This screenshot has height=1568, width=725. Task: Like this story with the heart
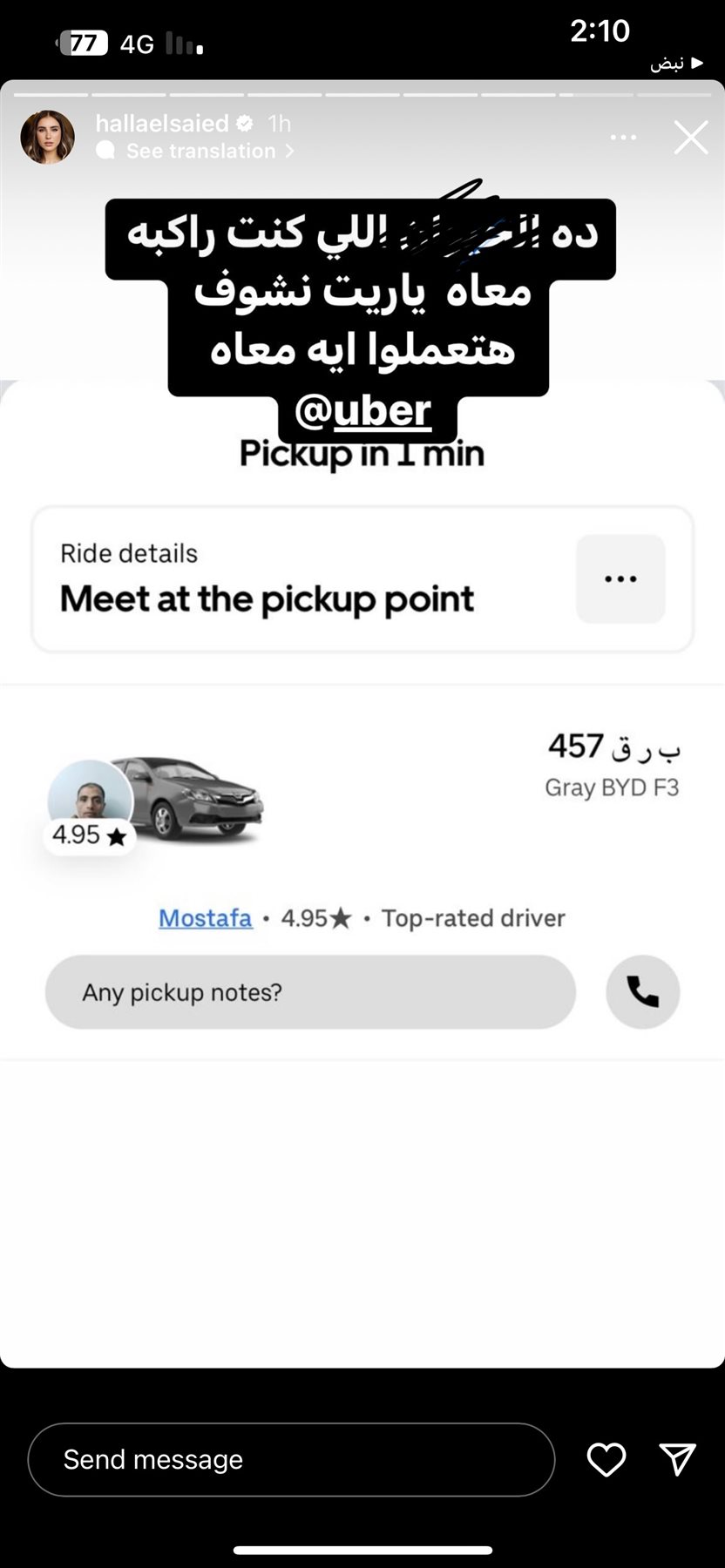point(606,1459)
